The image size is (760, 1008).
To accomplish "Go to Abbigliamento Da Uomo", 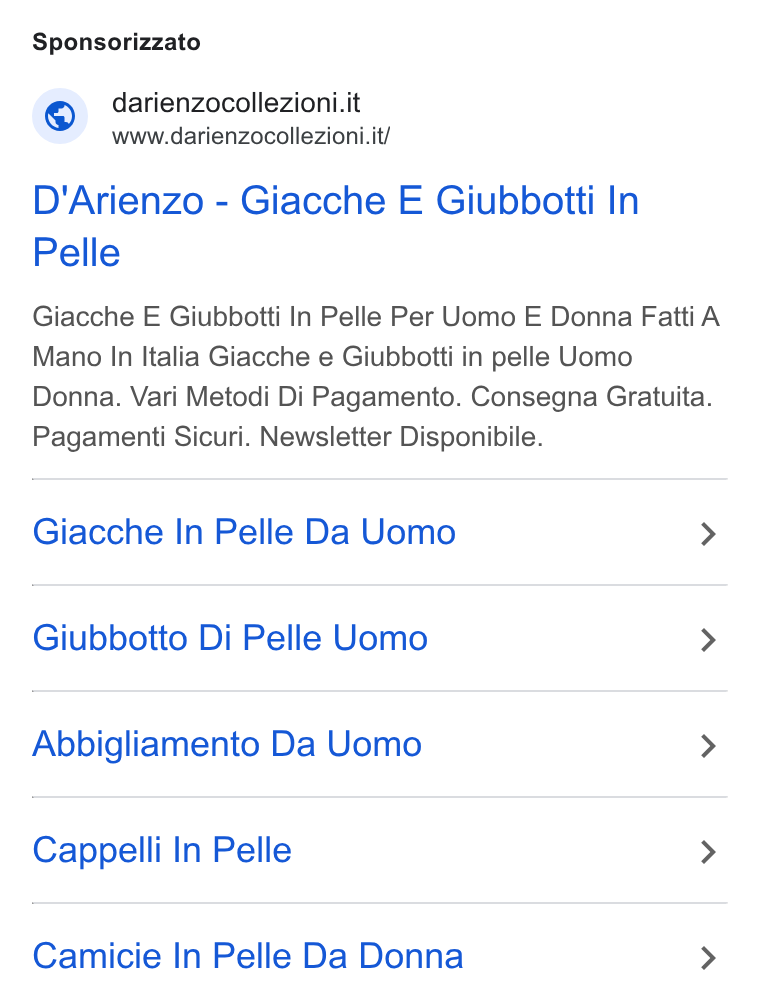I will [379, 744].
